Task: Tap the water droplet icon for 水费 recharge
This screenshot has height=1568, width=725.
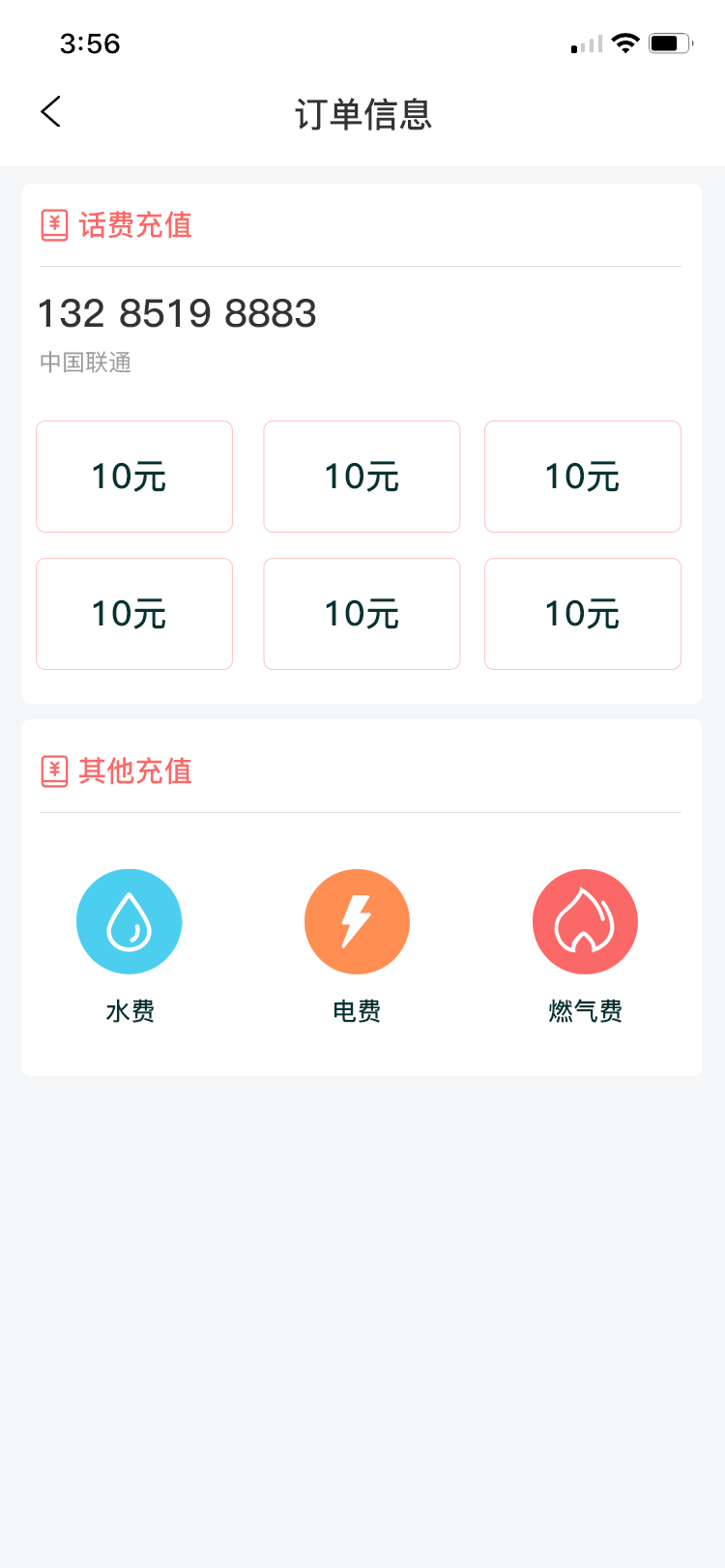Action: tap(129, 920)
